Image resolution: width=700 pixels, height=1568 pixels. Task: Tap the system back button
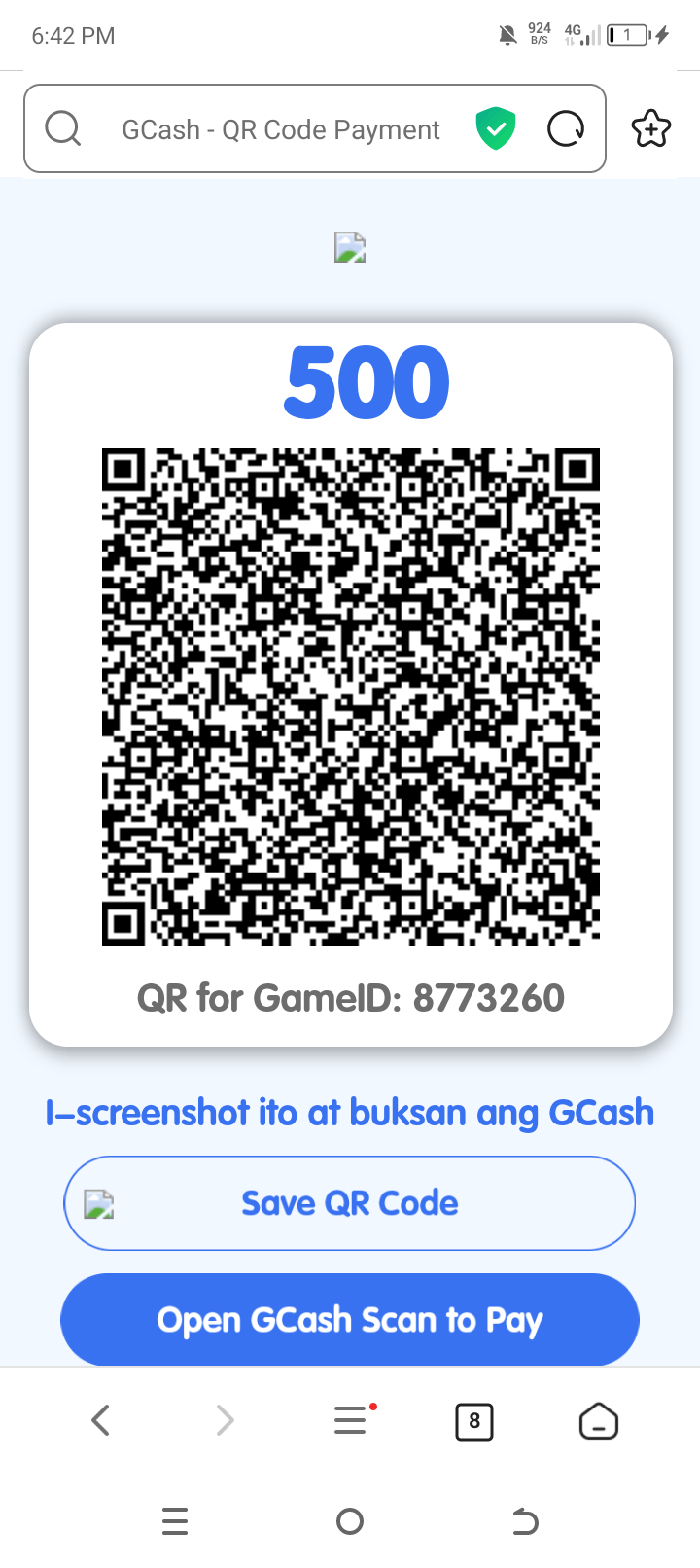click(x=525, y=1521)
